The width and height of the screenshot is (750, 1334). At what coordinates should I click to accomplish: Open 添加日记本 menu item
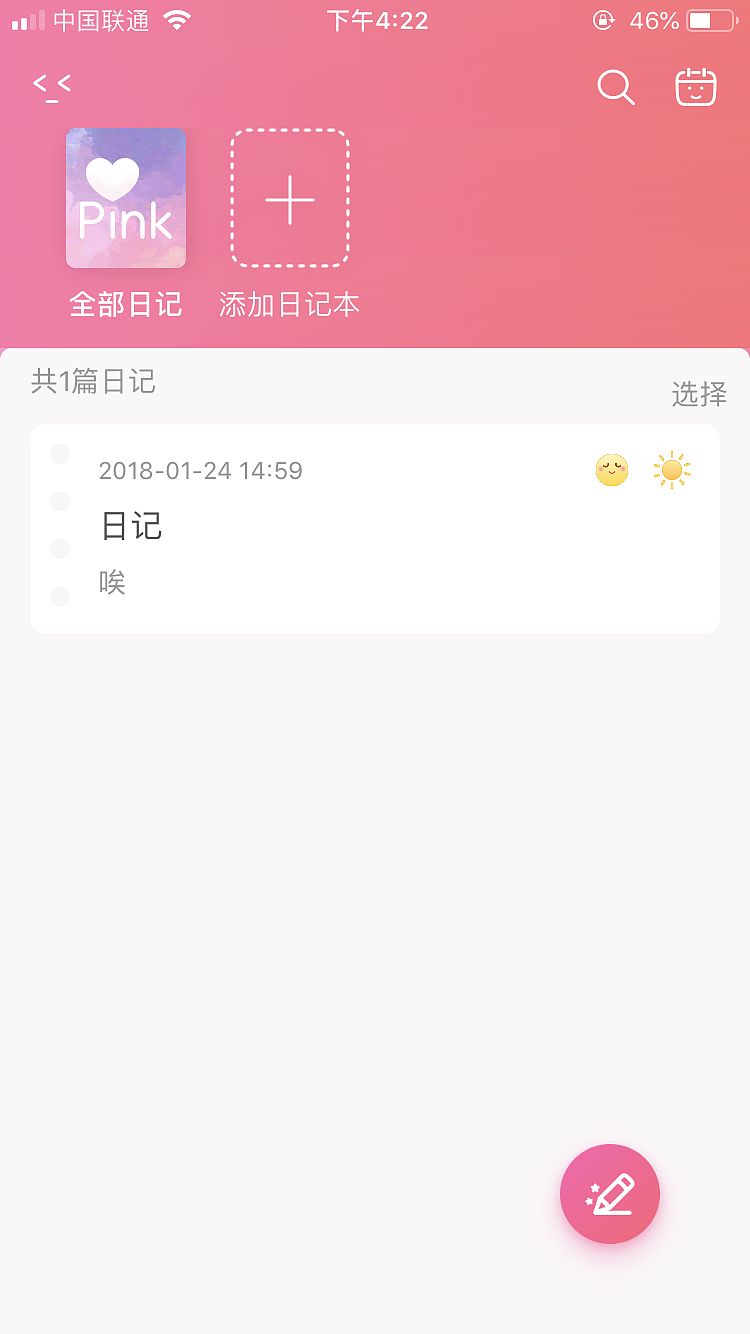pos(289,303)
